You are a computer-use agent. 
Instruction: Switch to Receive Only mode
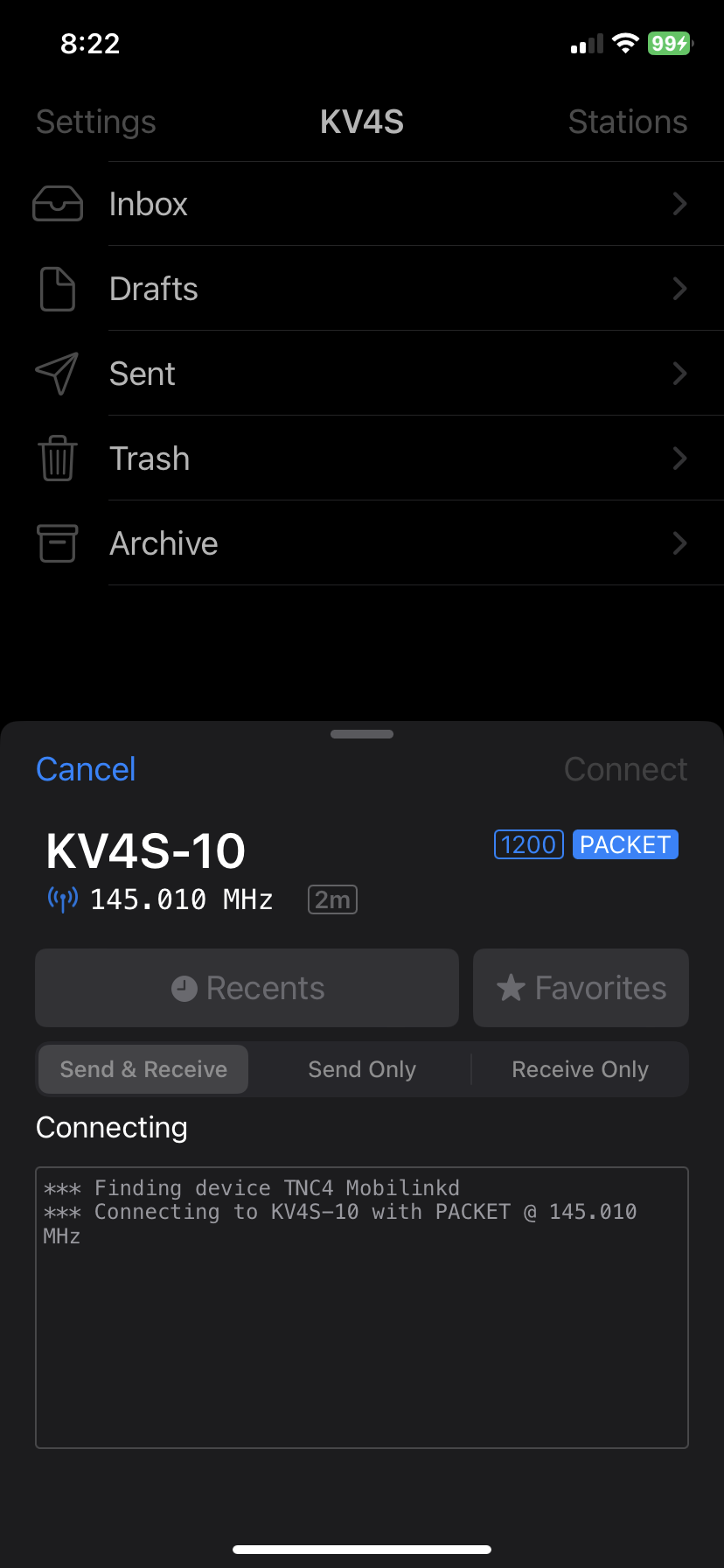(x=580, y=1069)
